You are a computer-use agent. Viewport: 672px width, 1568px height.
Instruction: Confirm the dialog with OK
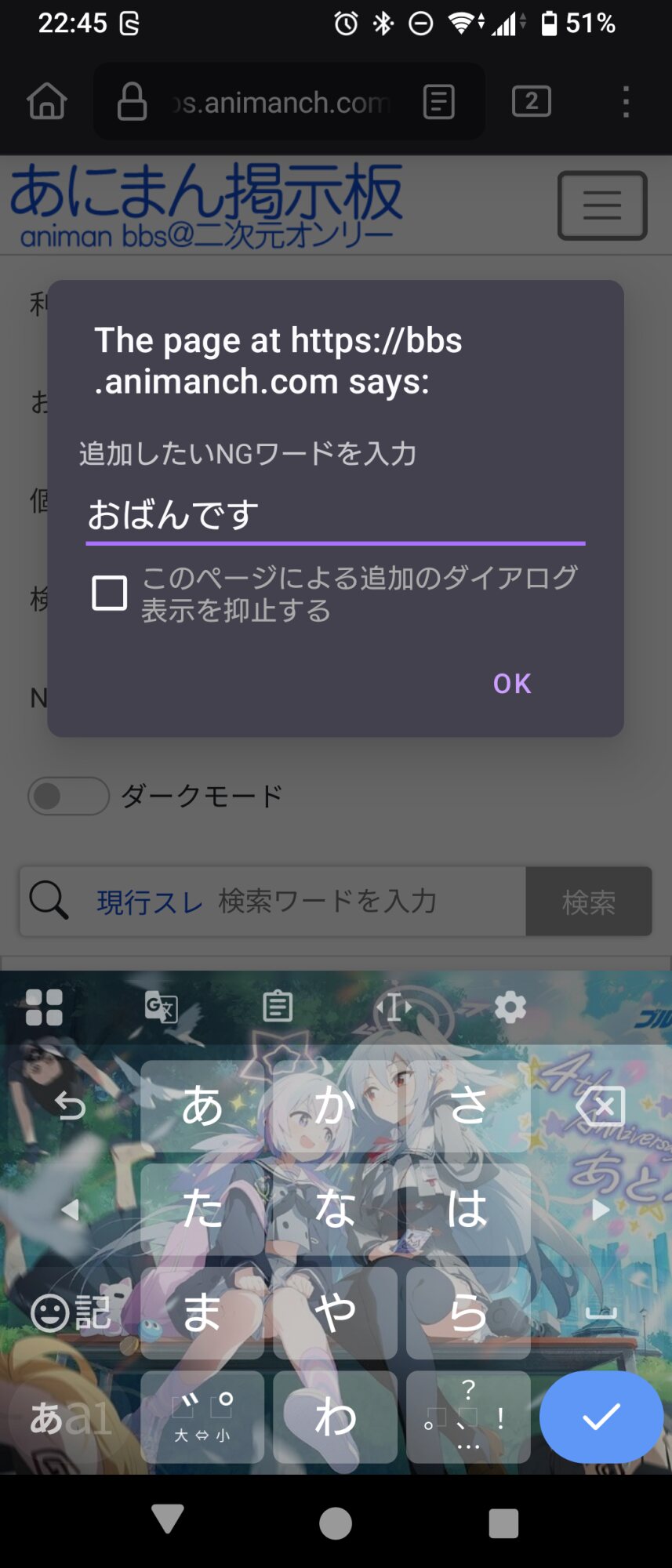pyautogui.click(x=512, y=684)
